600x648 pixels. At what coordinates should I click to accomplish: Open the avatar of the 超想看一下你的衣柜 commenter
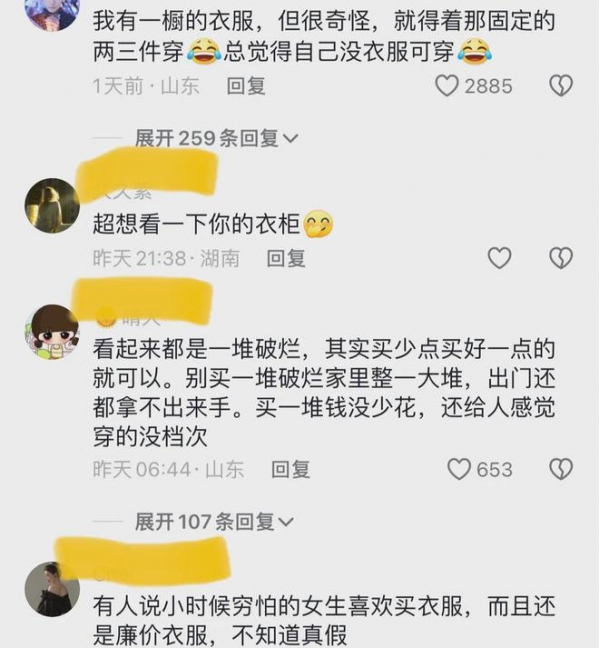click(51, 206)
